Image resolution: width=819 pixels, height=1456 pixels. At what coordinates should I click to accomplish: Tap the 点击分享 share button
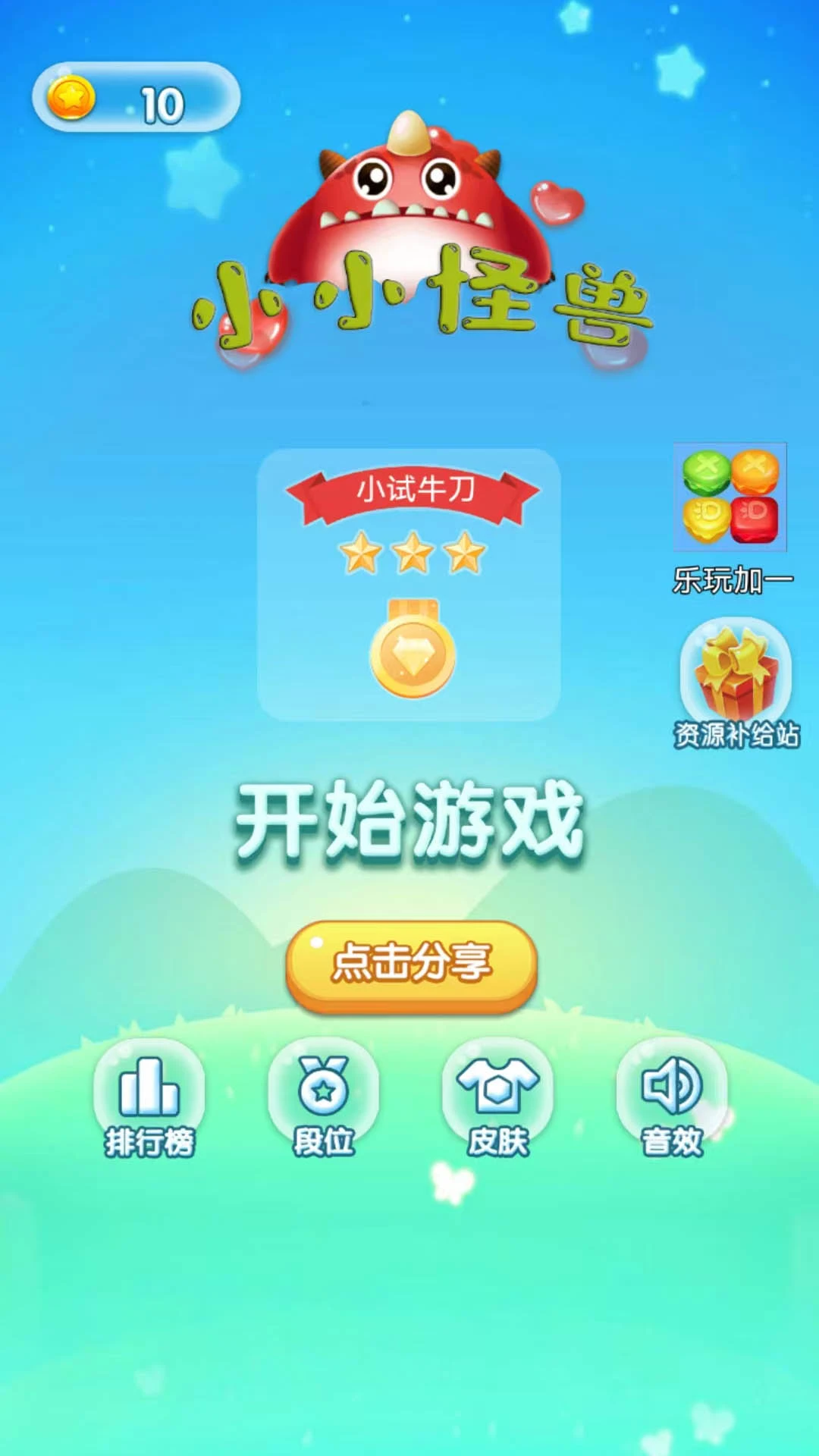412,965
